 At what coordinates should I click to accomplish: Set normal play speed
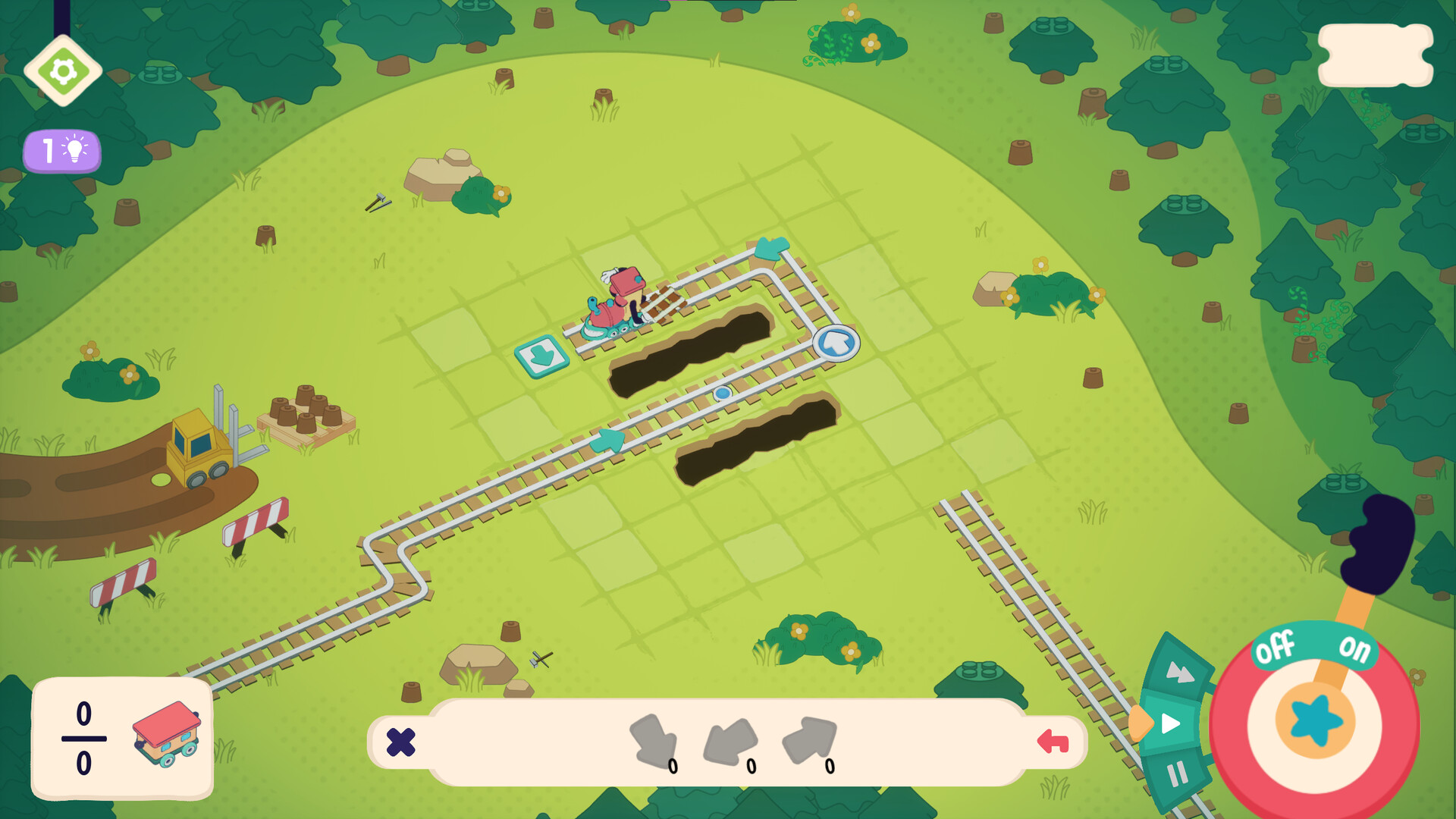(1170, 723)
